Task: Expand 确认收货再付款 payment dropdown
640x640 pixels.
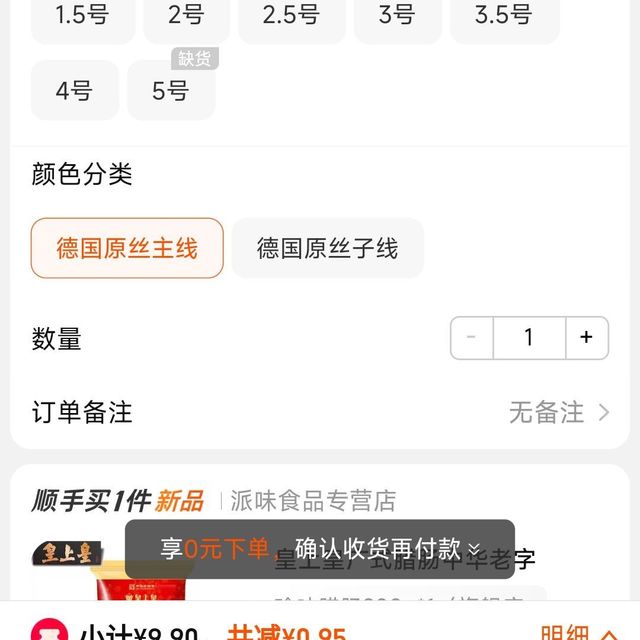Action: click(x=388, y=549)
